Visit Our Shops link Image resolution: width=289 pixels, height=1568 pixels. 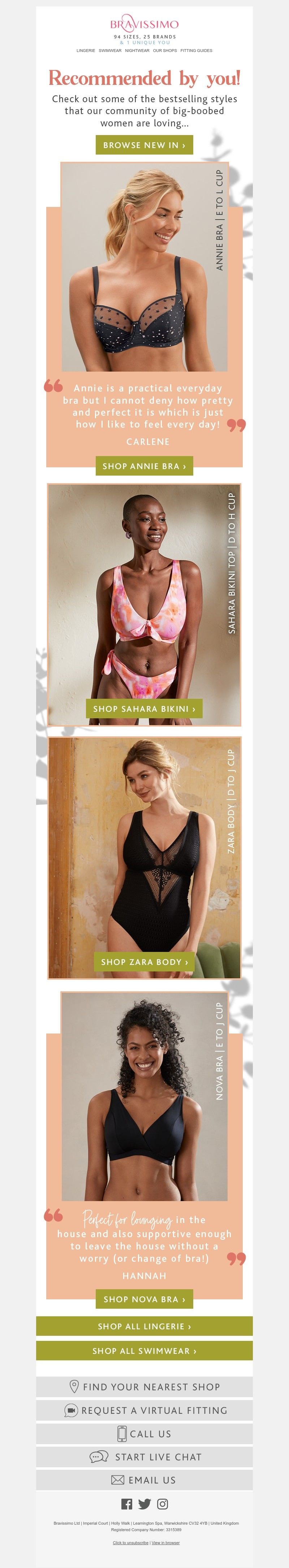165,51
